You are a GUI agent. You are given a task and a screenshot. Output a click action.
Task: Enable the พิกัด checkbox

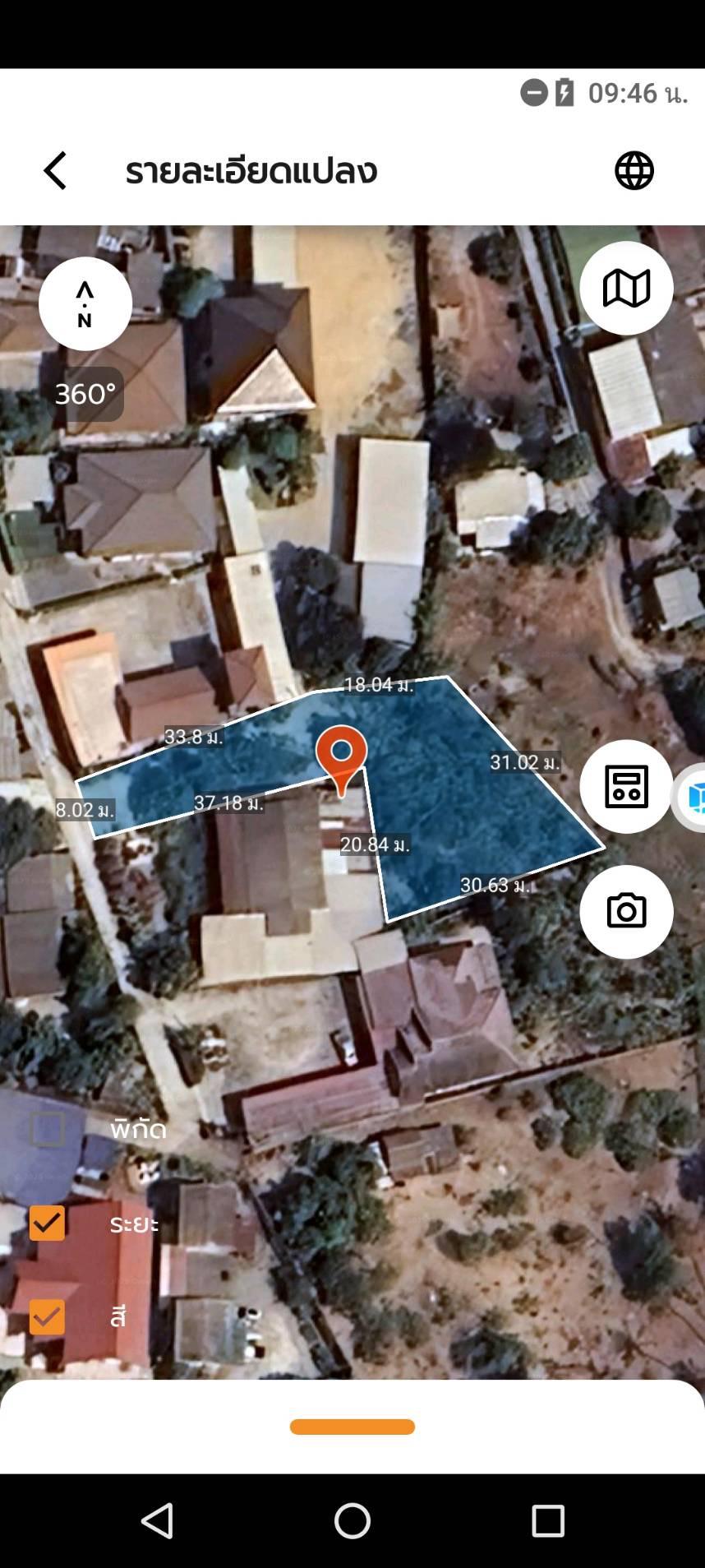click(48, 1129)
